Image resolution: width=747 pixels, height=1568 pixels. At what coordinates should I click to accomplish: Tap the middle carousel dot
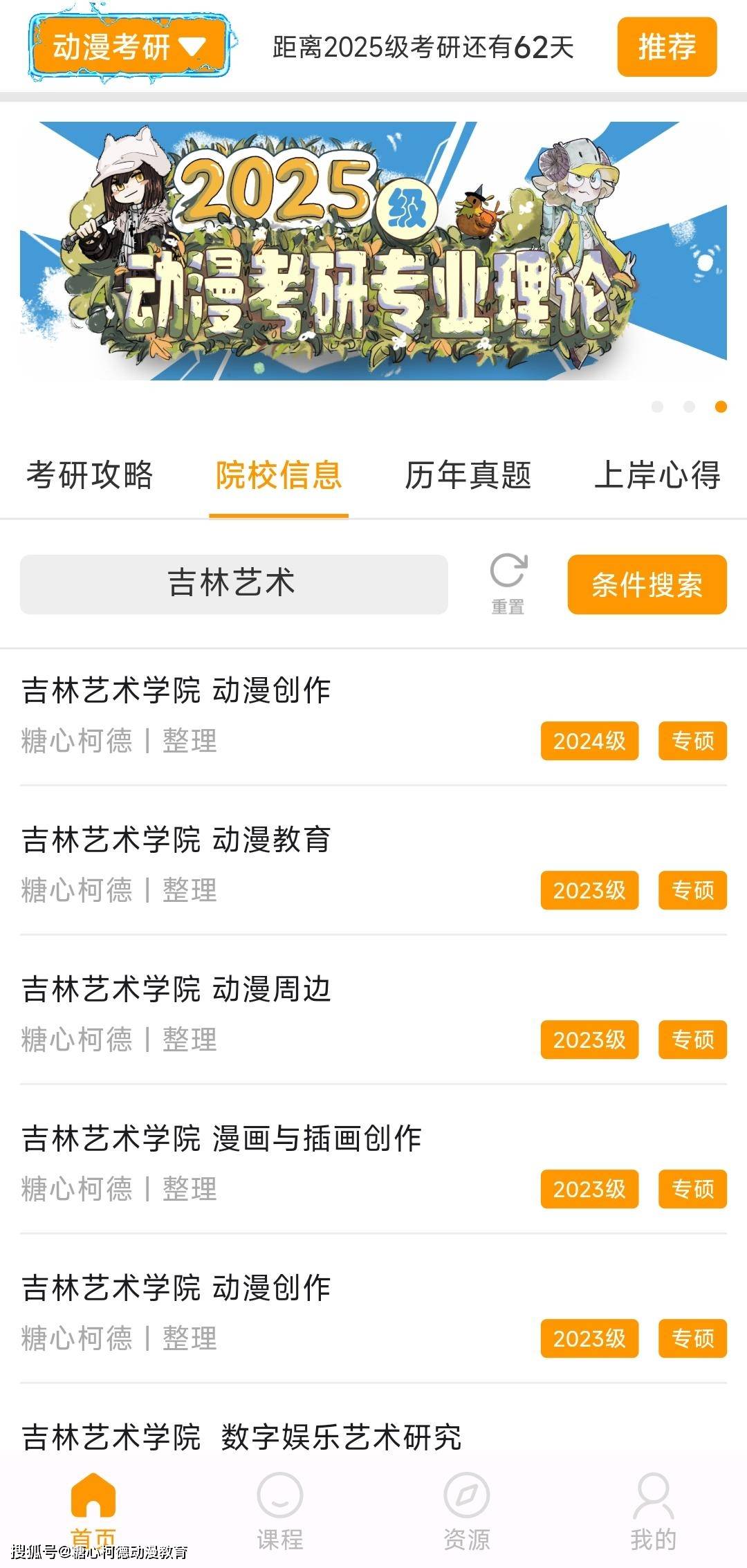(x=688, y=408)
